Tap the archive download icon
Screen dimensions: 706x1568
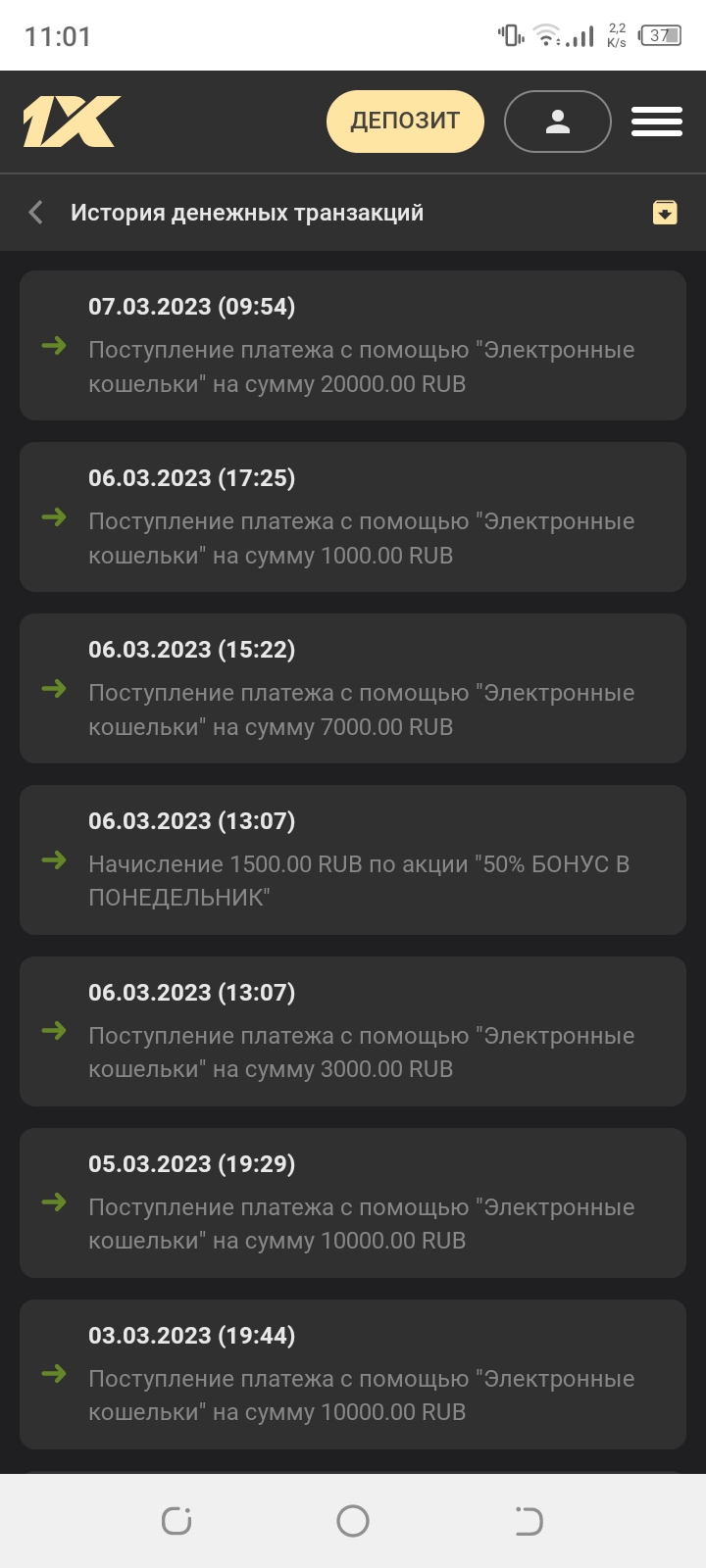click(665, 212)
